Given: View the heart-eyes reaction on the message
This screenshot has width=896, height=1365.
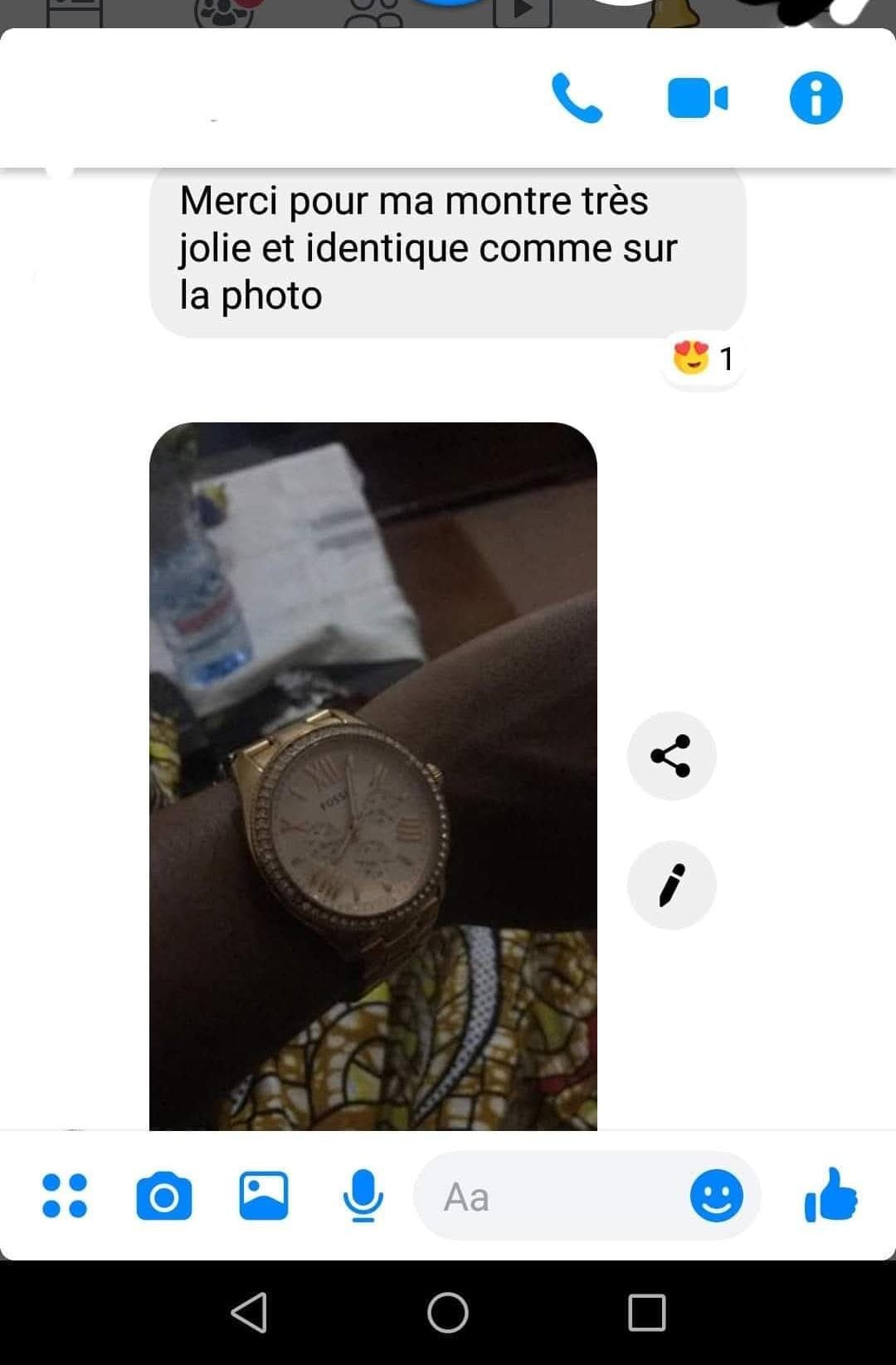Looking at the screenshot, I should 703,359.
